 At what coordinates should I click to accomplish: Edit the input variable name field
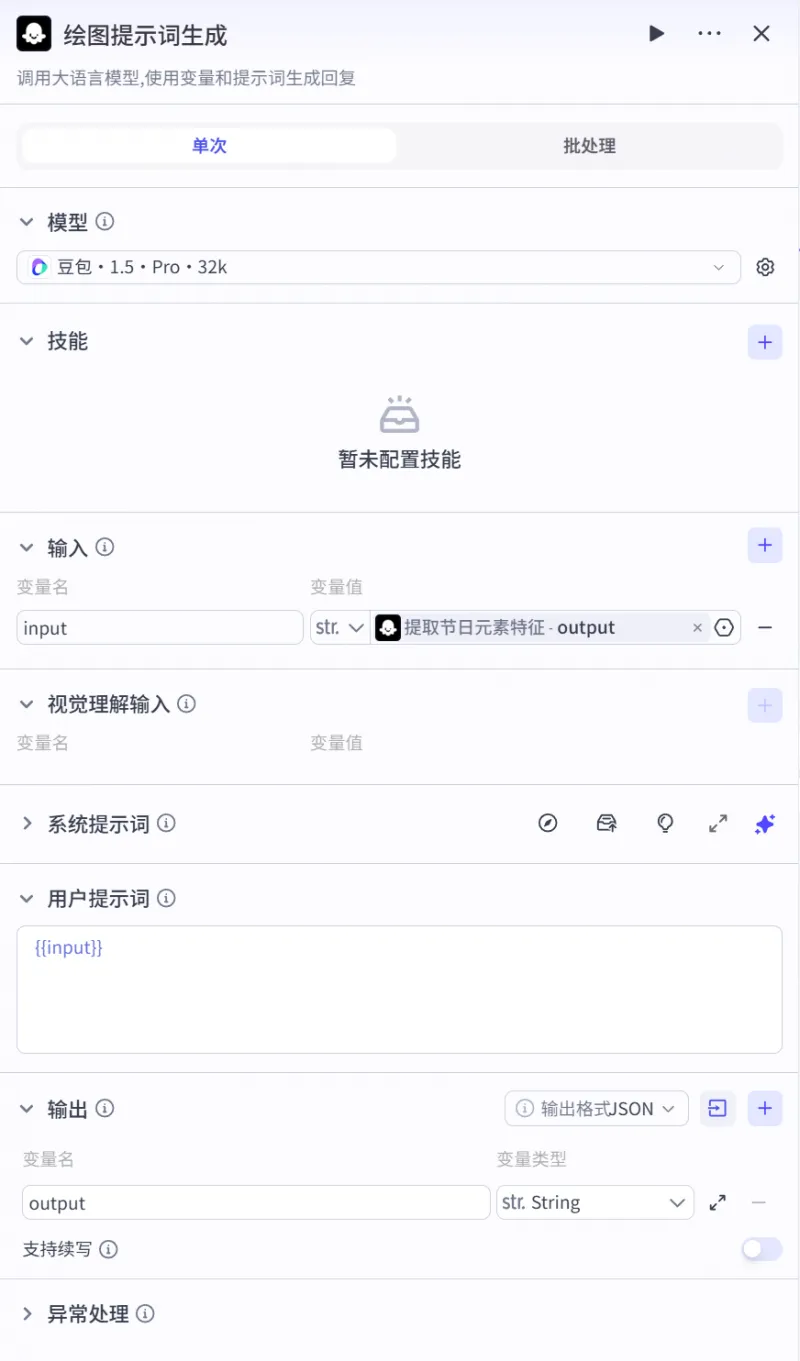tap(160, 628)
